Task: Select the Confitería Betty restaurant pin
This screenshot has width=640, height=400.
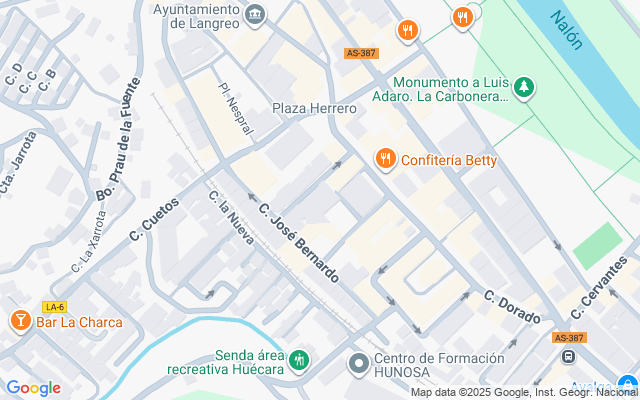Action: (385, 159)
